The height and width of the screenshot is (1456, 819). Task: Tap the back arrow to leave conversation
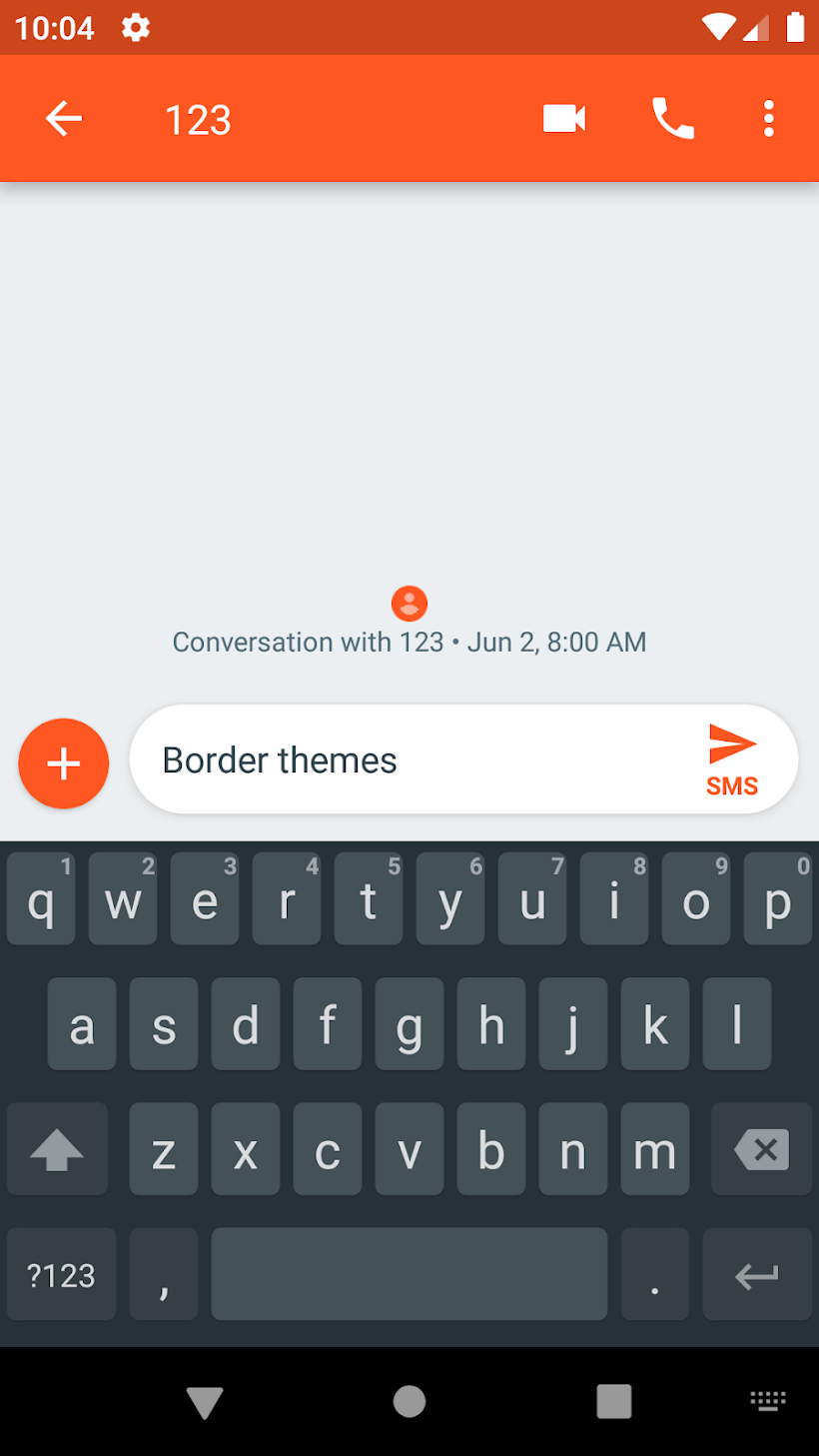point(63,118)
